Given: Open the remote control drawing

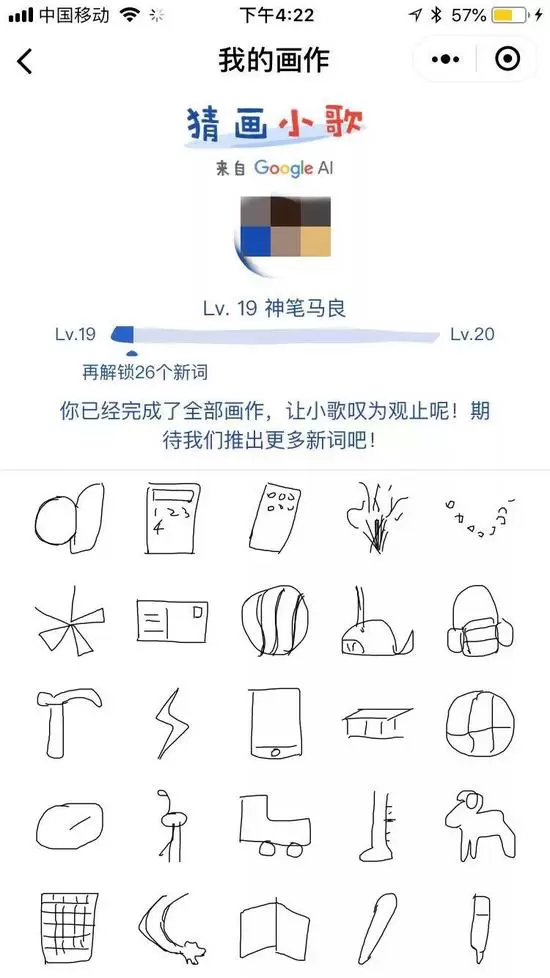Looking at the screenshot, I should (275, 517).
